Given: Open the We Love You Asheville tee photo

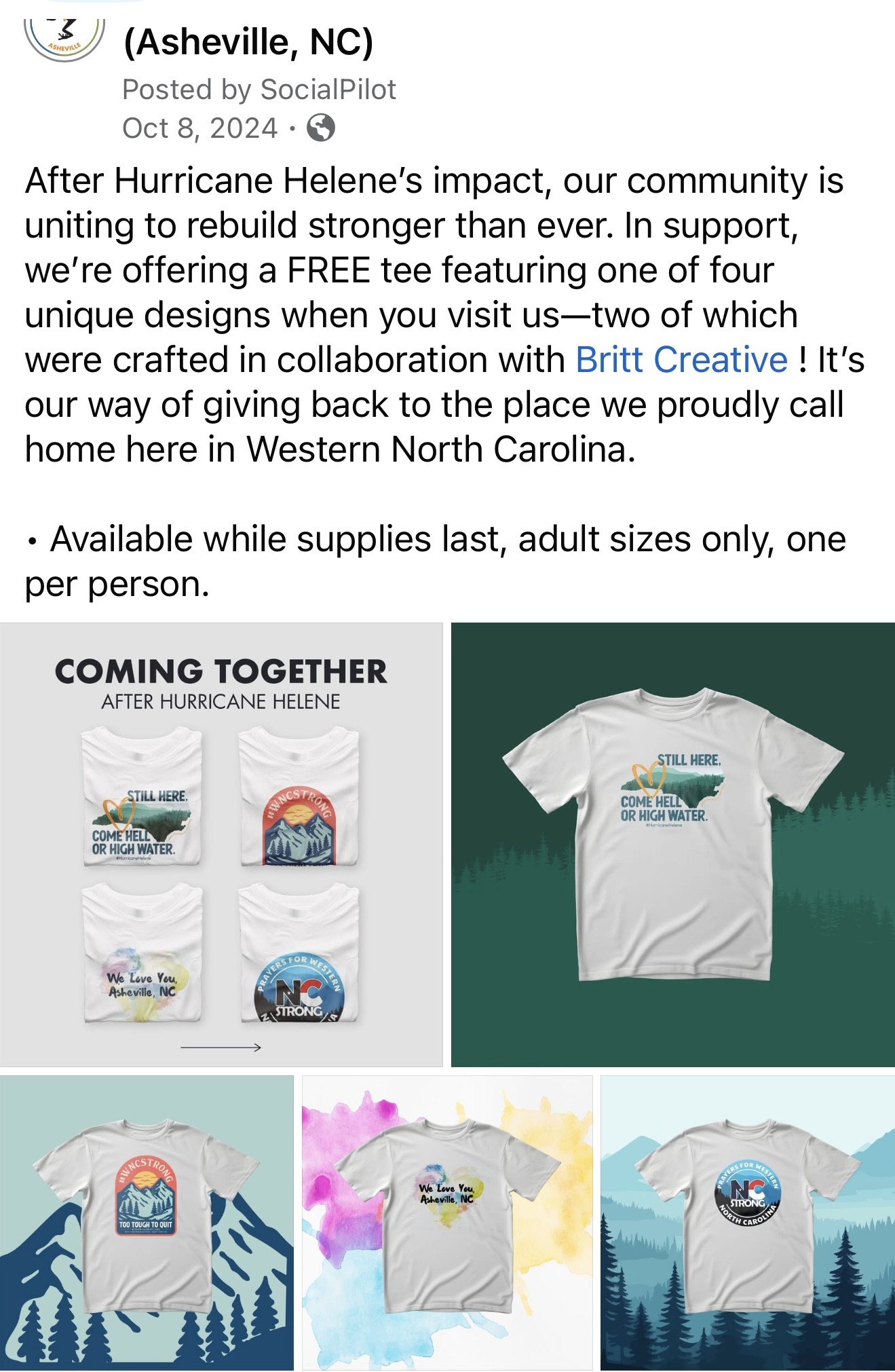Looking at the screenshot, I should (x=447, y=1223).
